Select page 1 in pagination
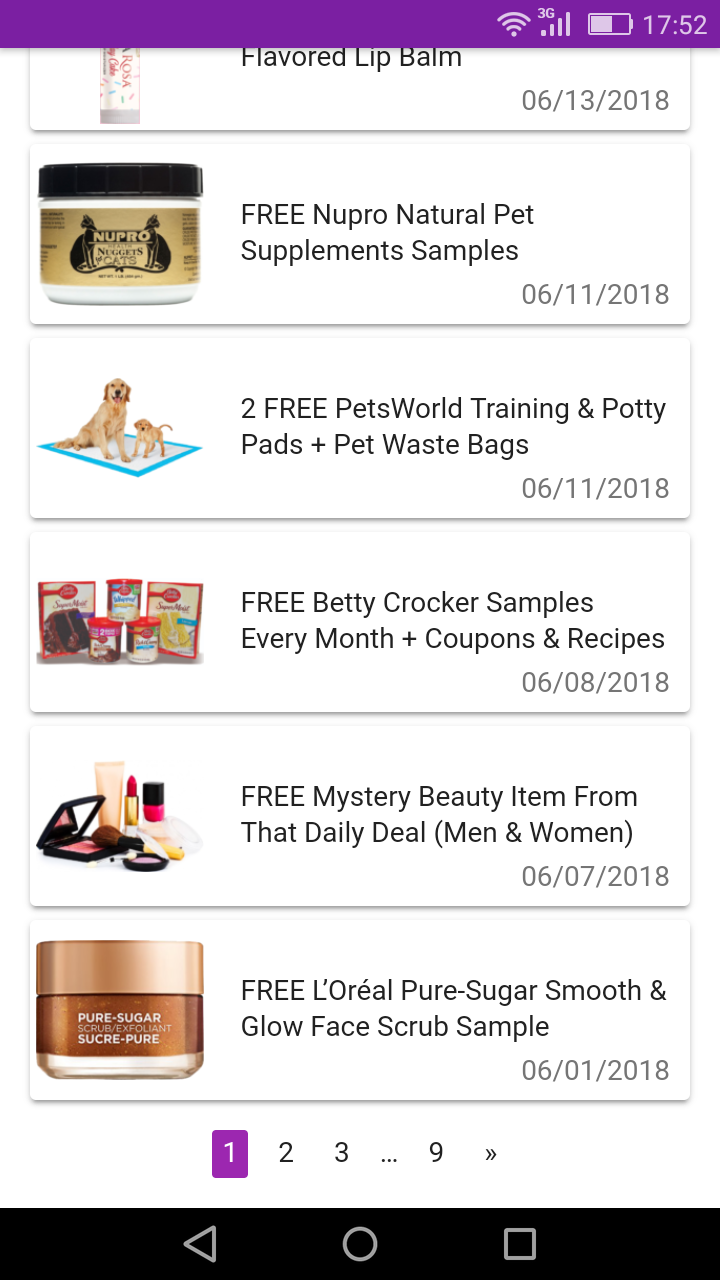 point(229,1153)
